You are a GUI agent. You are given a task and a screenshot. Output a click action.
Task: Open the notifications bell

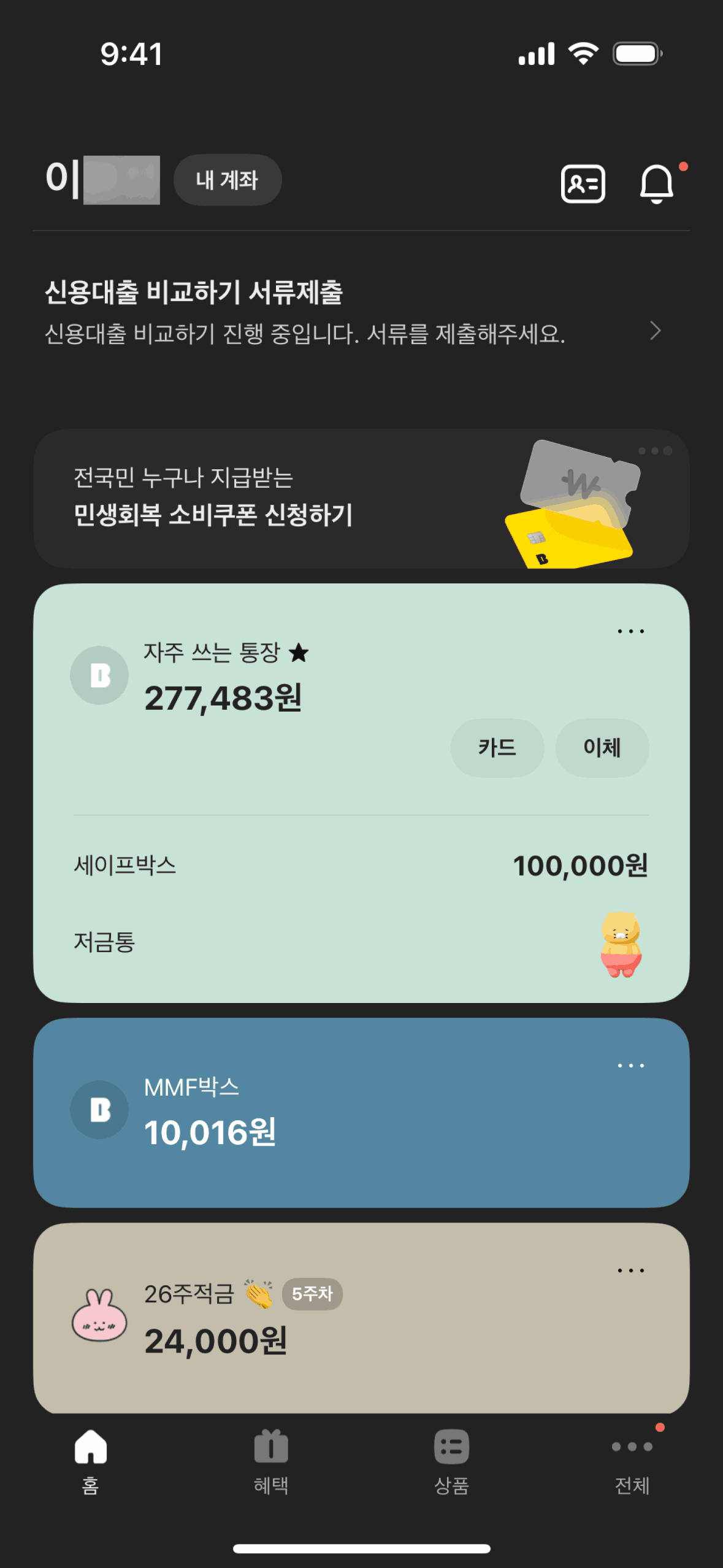[x=657, y=183]
